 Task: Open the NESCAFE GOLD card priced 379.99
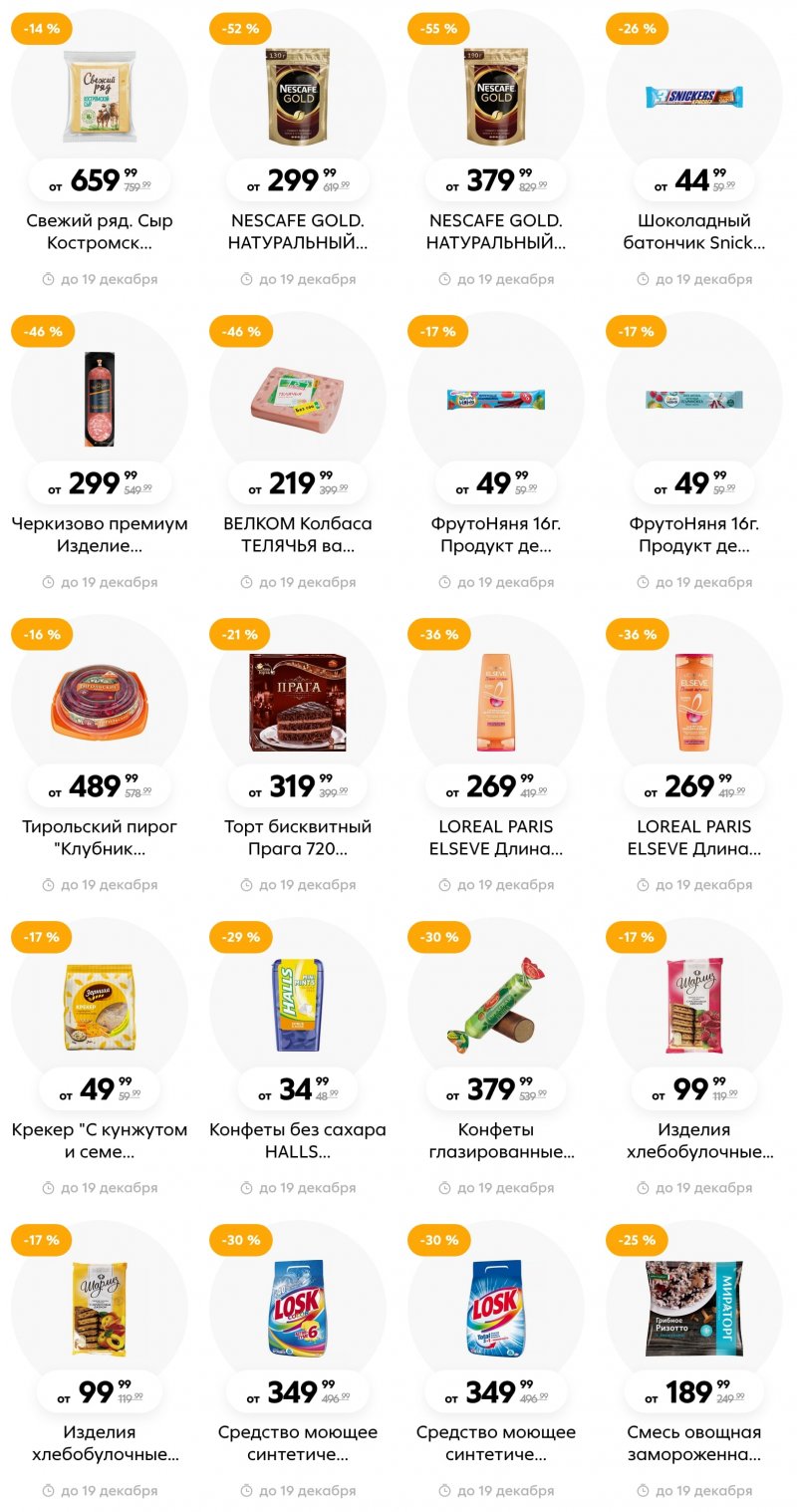coord(496,98)
